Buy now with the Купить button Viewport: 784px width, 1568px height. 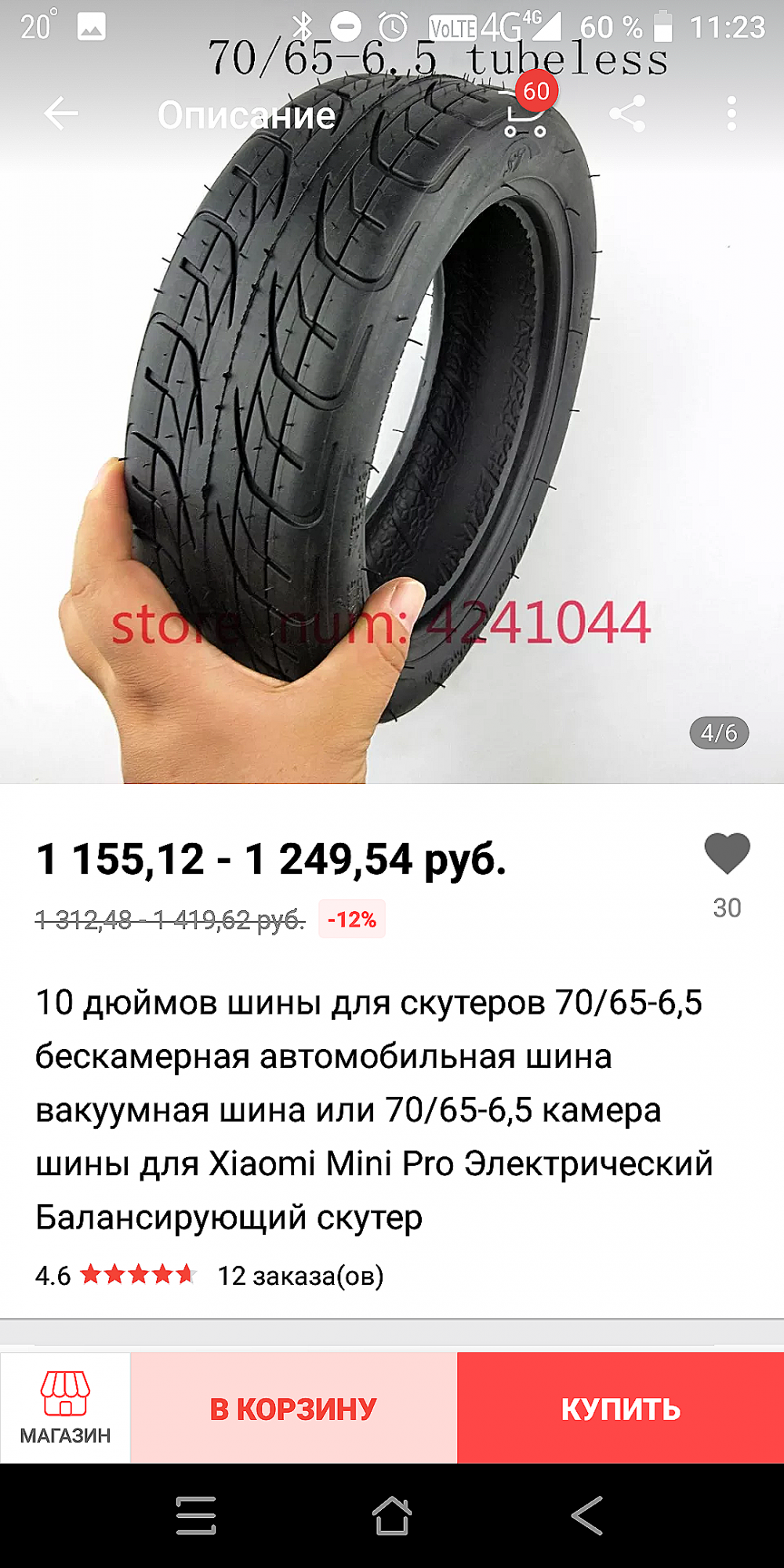[x=620, y=1408]
